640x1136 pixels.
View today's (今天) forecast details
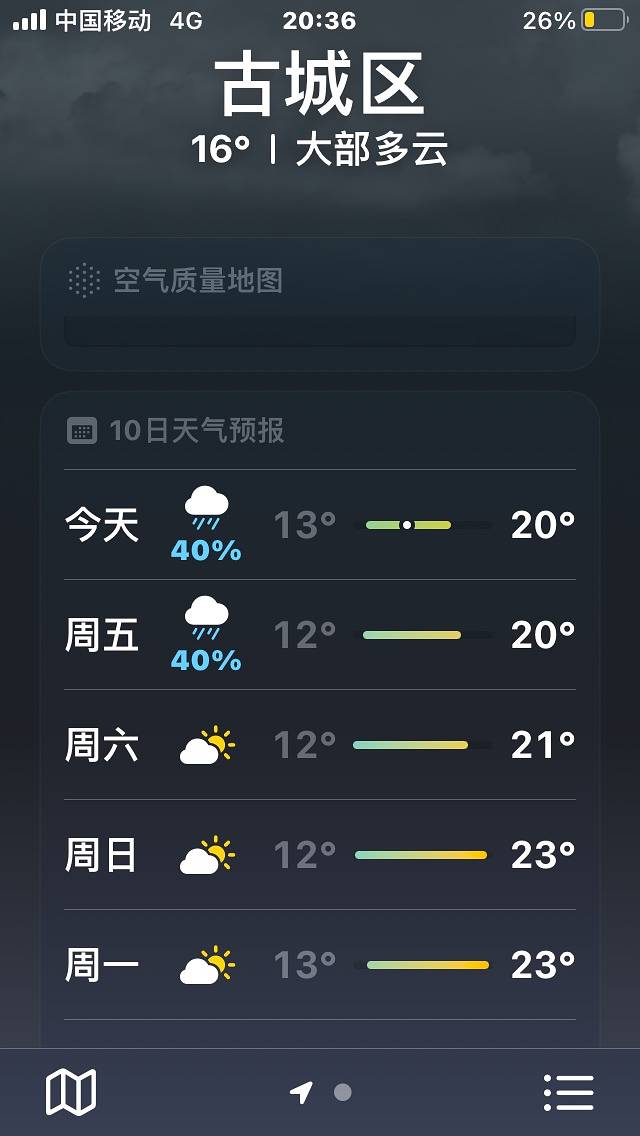pyautogui.click(x=319, y=525)
